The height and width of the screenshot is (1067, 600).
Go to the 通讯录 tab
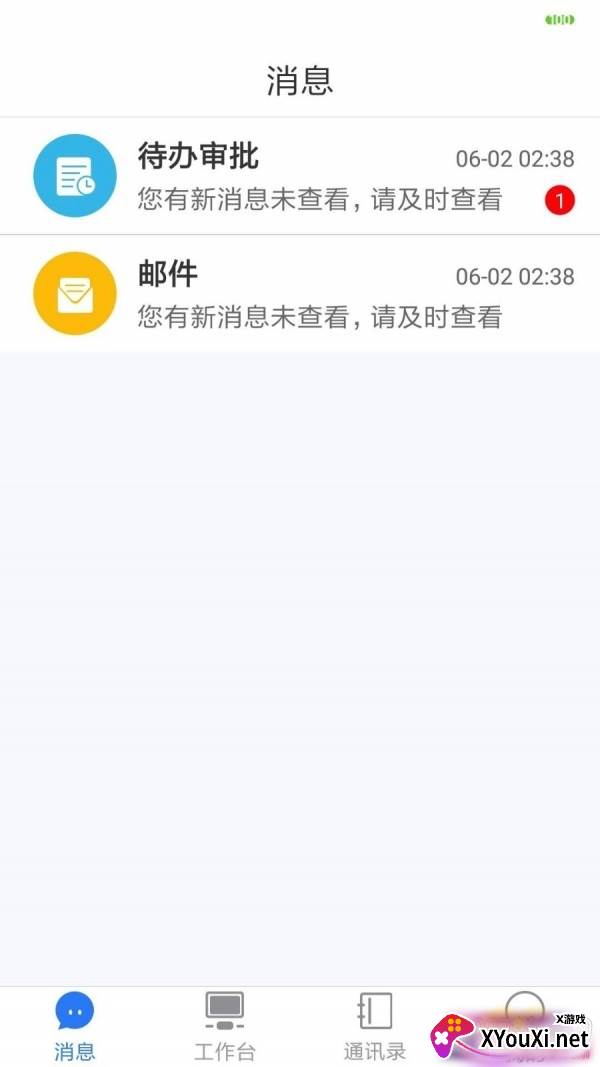(375, 1026)
